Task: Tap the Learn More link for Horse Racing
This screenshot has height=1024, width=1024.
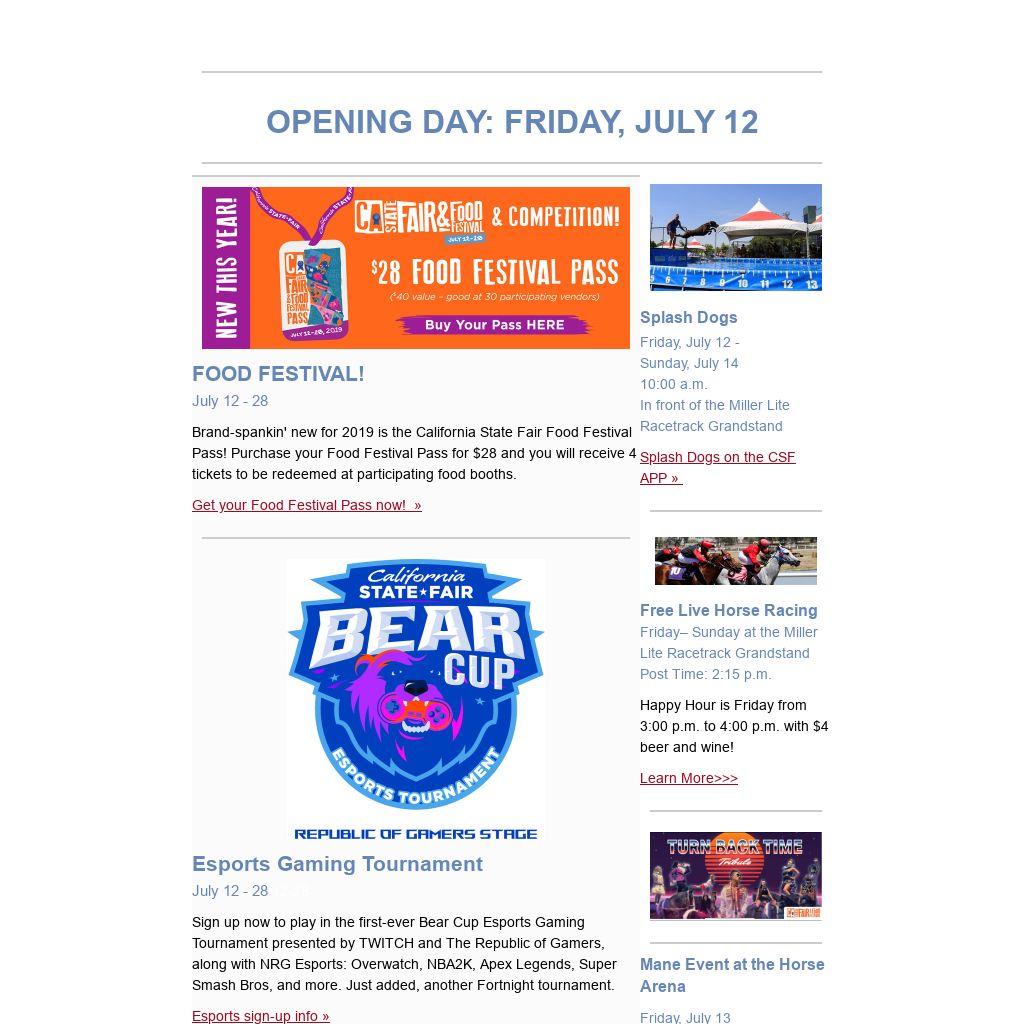Action: click(689, 778)
